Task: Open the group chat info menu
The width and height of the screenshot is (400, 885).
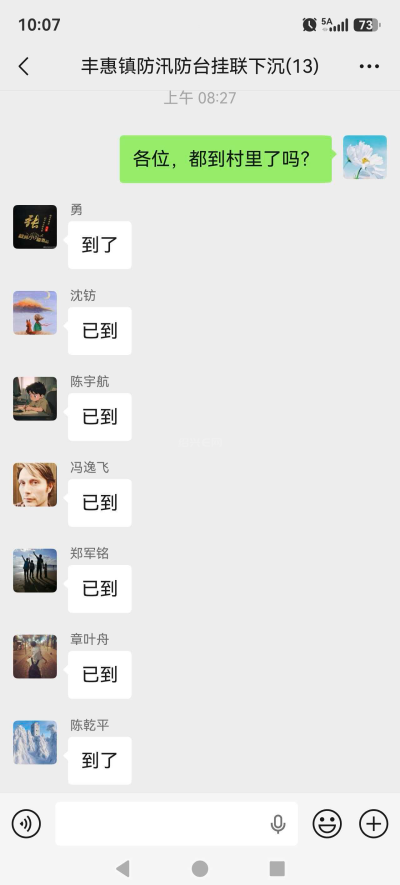Action: (x=369, y=67)
